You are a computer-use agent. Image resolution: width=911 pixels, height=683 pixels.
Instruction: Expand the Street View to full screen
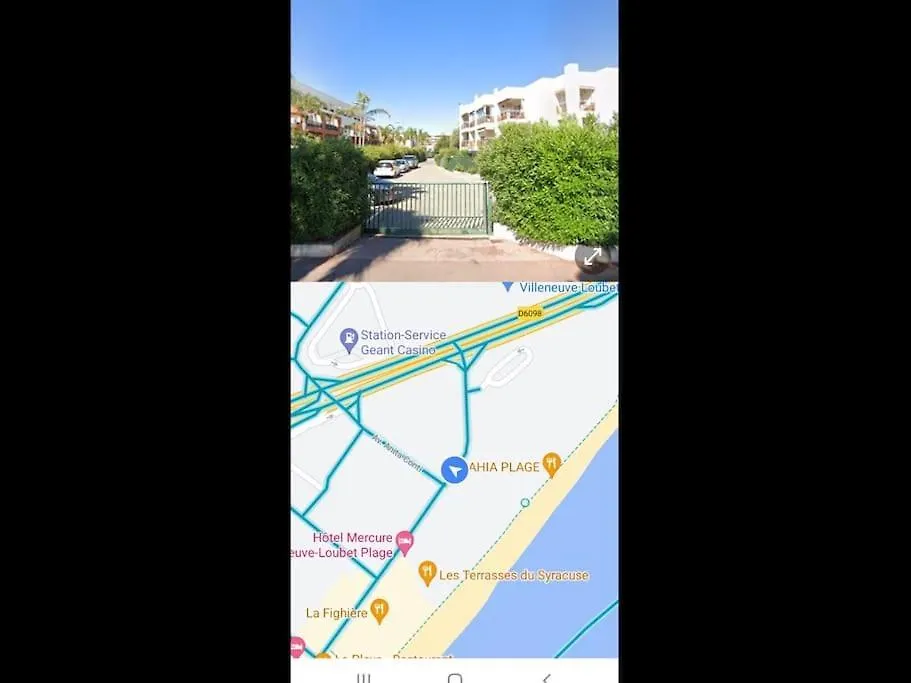pos(592,257)
